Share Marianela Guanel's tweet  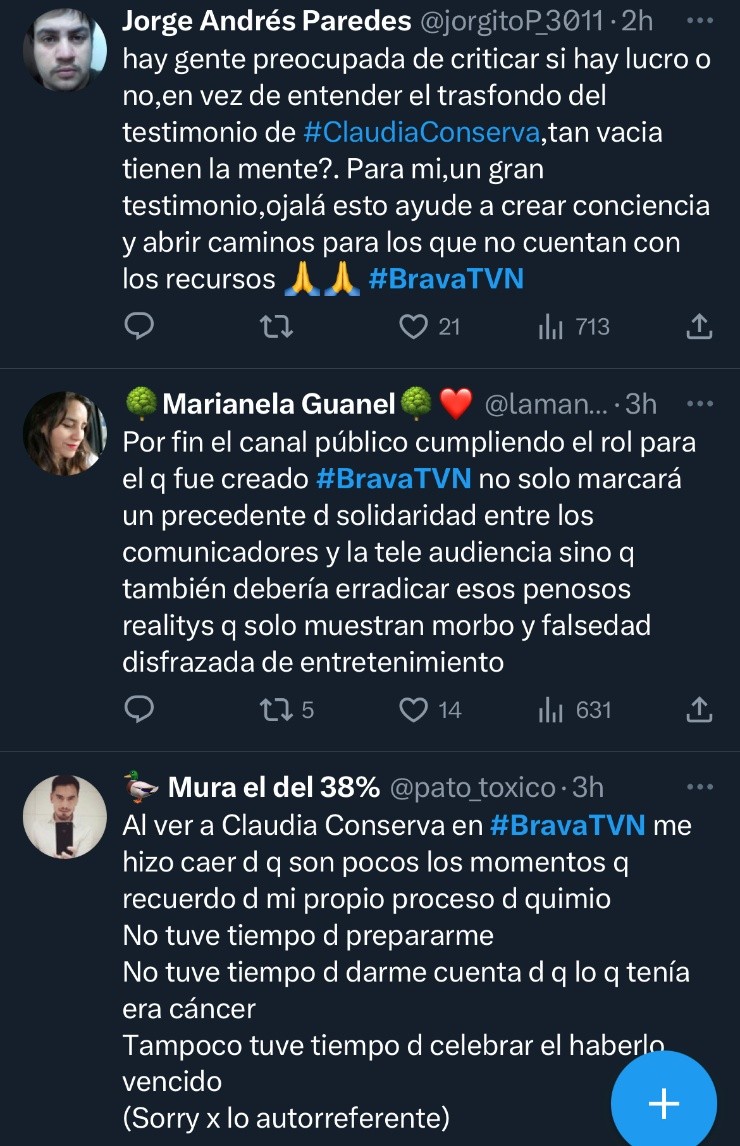(x=700, y=710)
